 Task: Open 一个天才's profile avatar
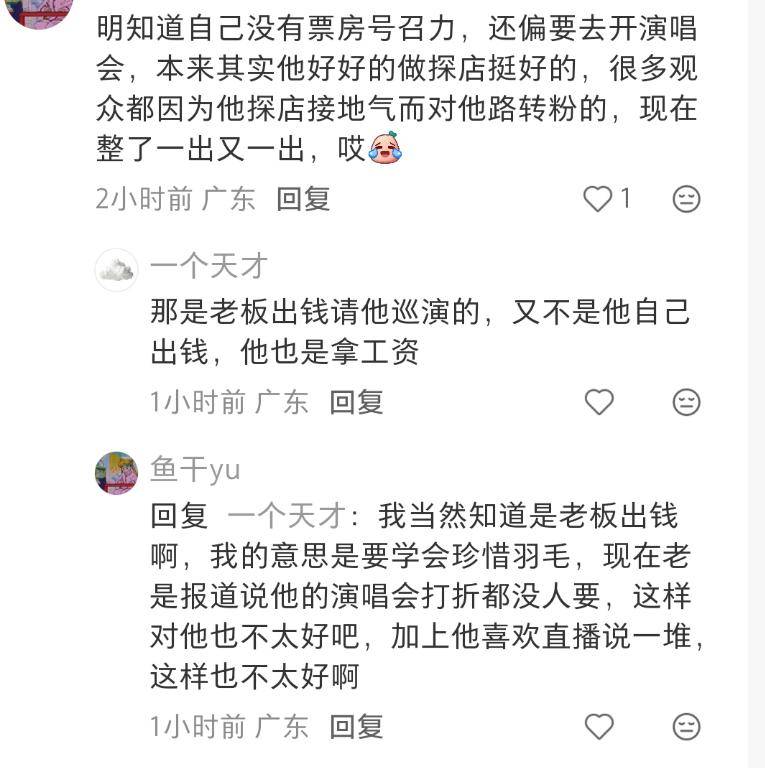click(x=116, y=270)
